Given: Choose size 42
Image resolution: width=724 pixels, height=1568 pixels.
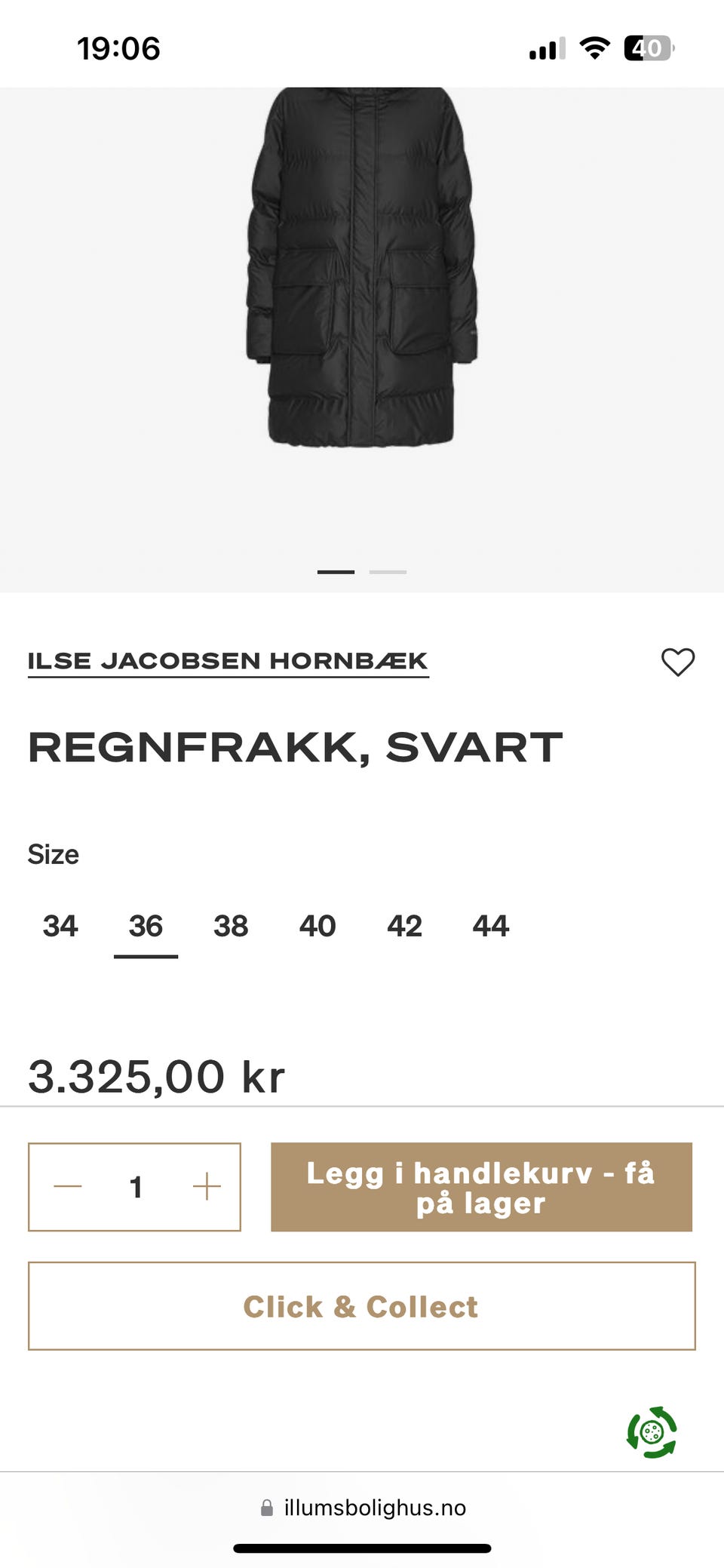Looking at the screenshot, I should click(404, 926).
